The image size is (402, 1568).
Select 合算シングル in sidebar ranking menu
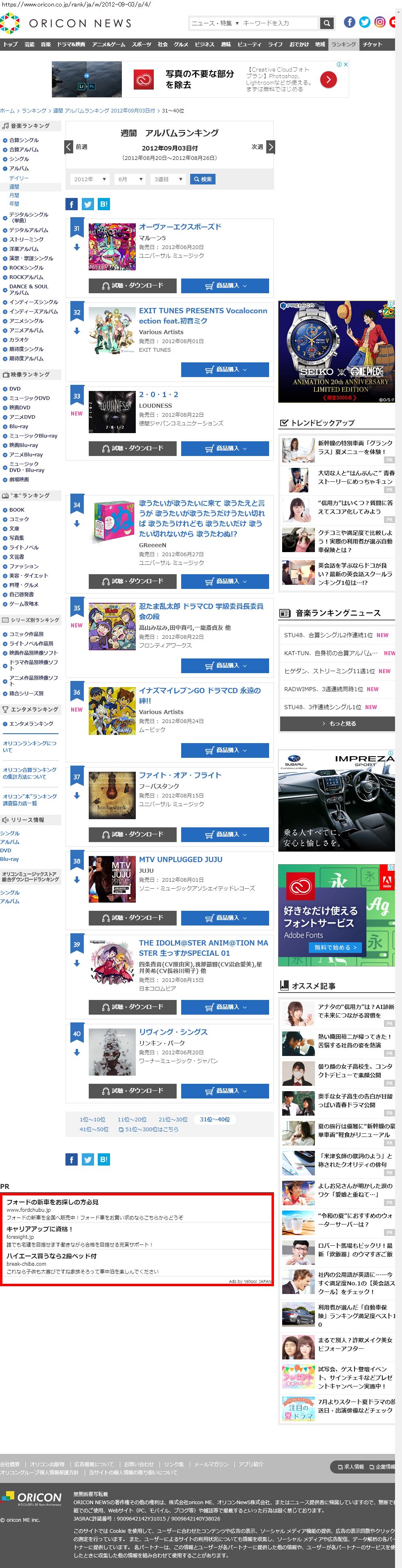(24, 140)
